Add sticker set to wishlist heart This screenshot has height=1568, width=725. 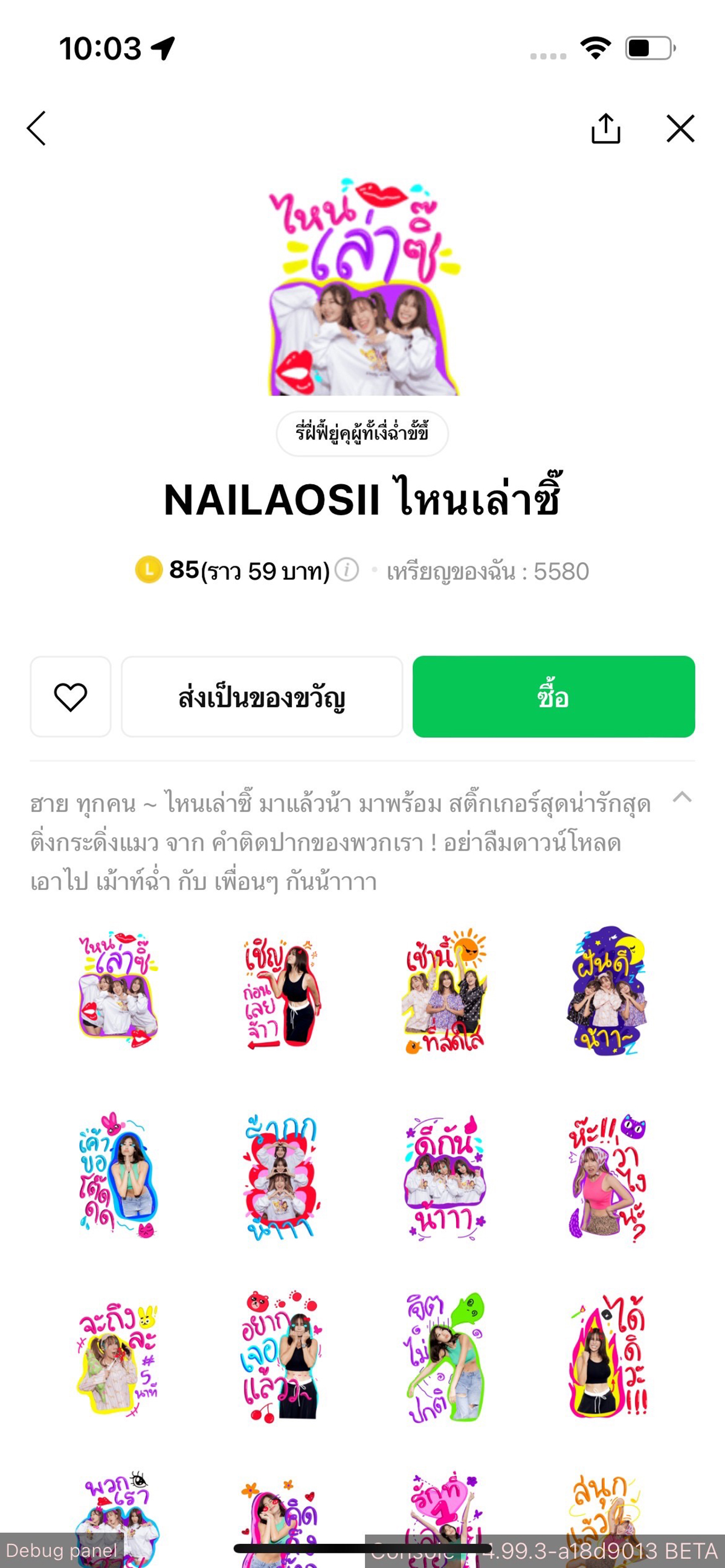[x=71, y=696]
